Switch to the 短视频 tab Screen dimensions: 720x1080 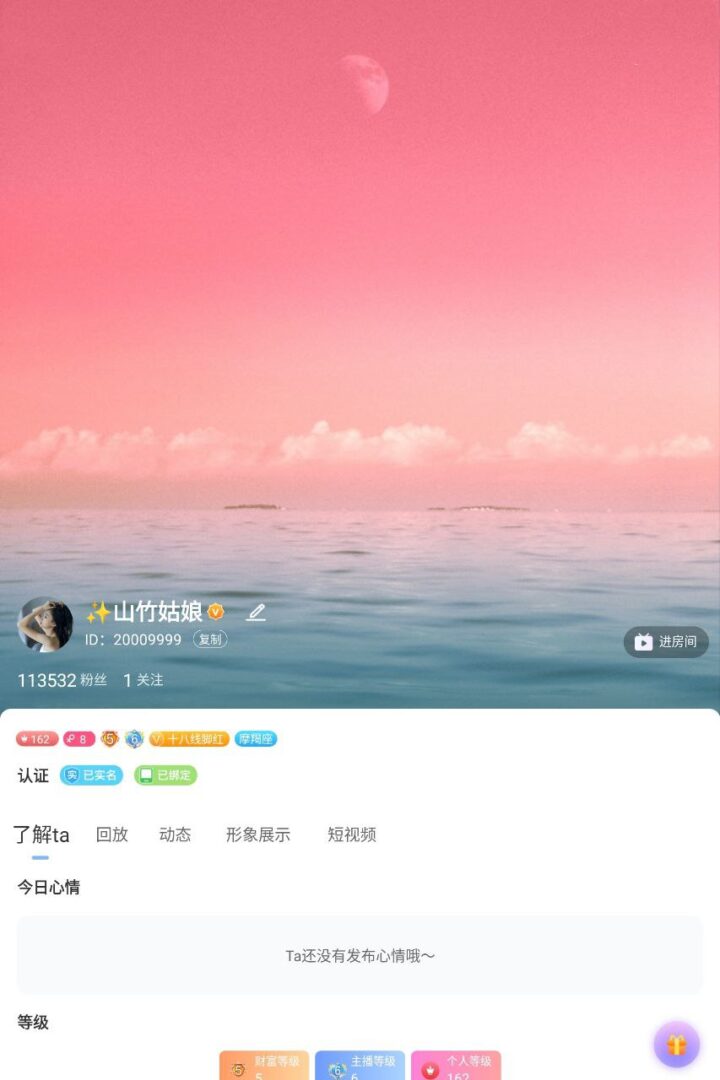(352, 835)
